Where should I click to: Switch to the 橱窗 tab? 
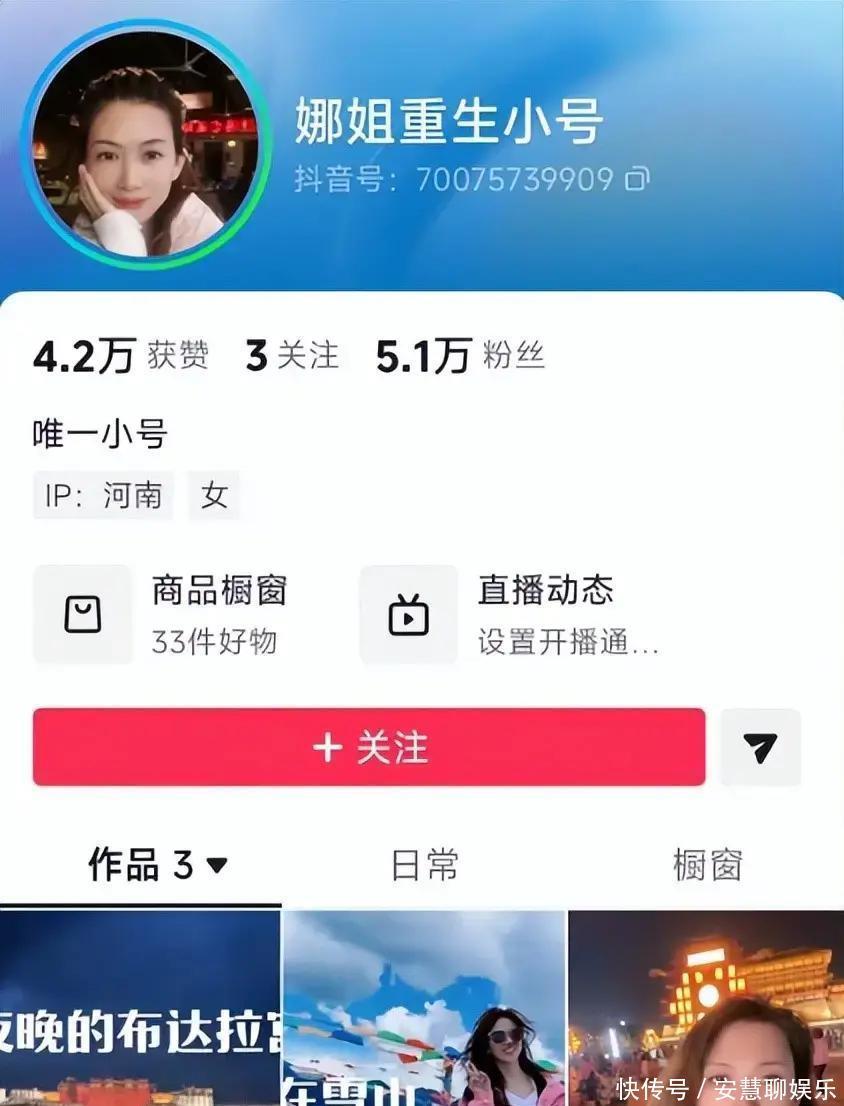click(x=707, y=865)
